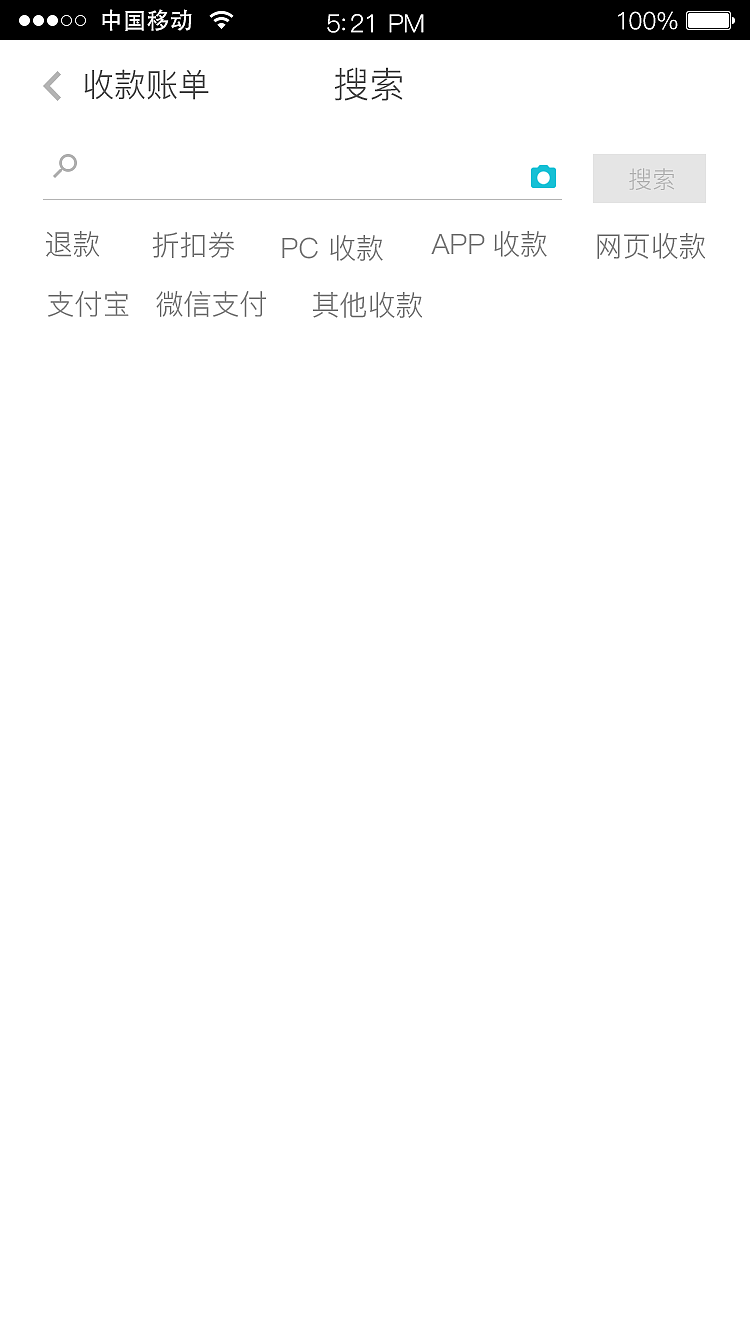Click inside the search input field

point(300,170)
